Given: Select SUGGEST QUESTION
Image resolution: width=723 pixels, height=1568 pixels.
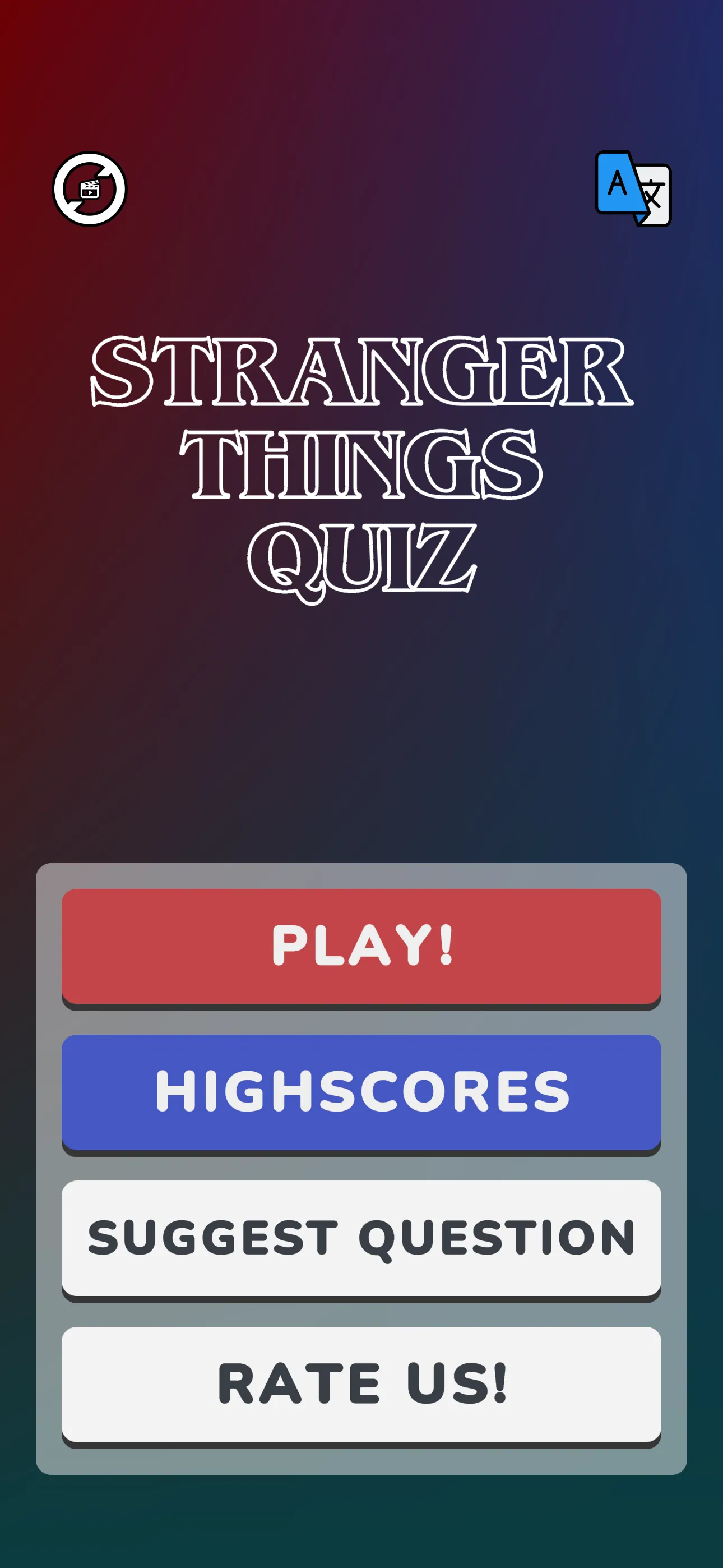Looking at the screenshot, I should tap(361, 1238).
